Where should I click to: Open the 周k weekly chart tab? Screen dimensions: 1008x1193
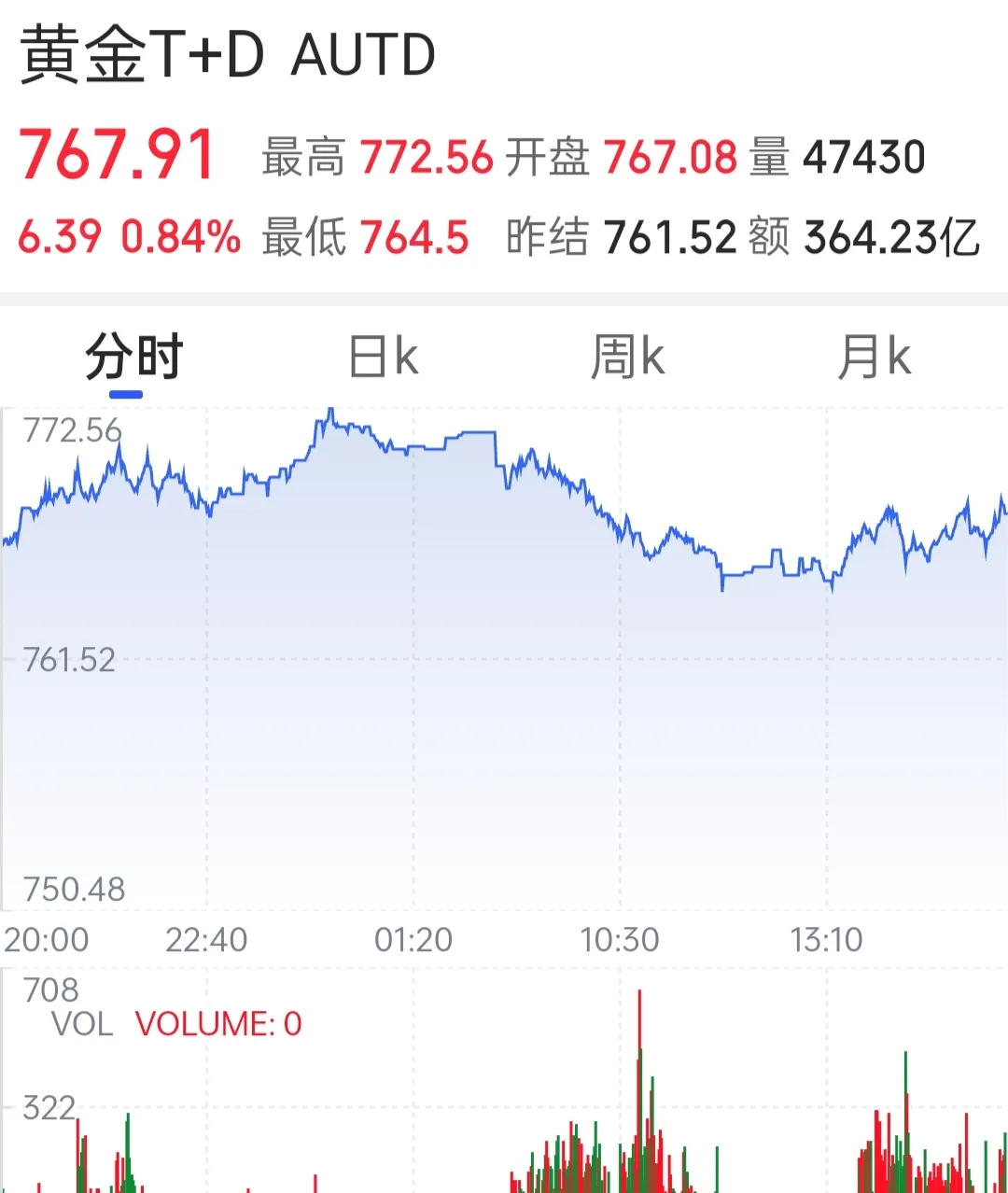(x=627, y=357)
